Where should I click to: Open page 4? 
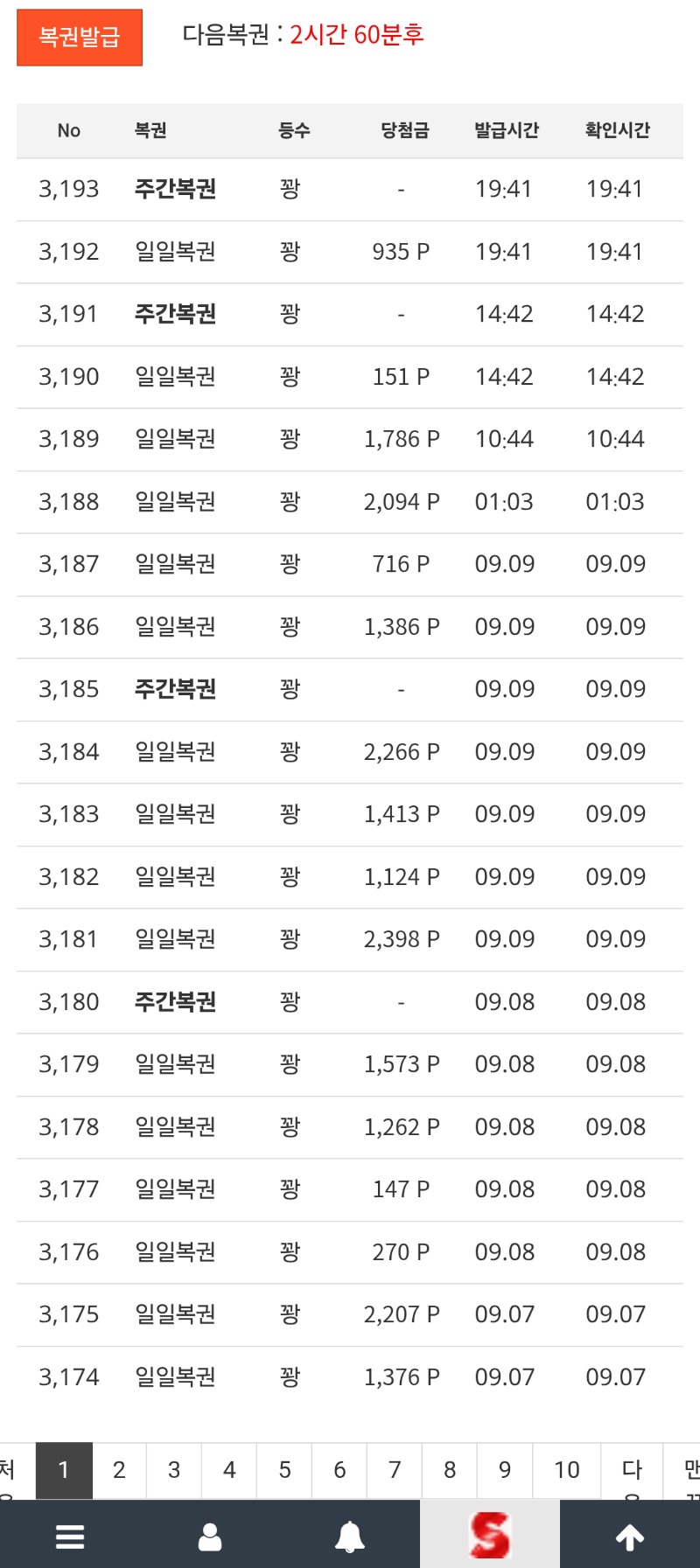click(229, 1470)
